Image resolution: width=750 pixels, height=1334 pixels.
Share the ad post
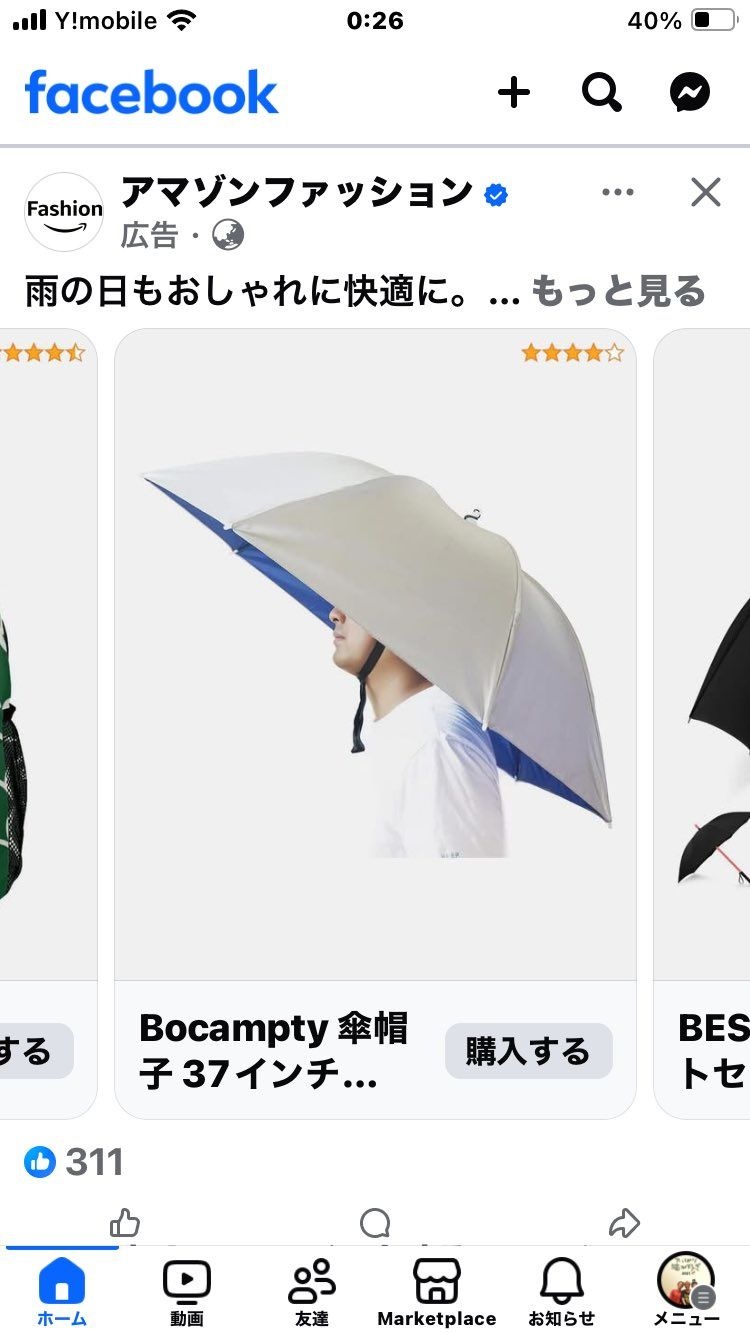tap(624, 1224)
